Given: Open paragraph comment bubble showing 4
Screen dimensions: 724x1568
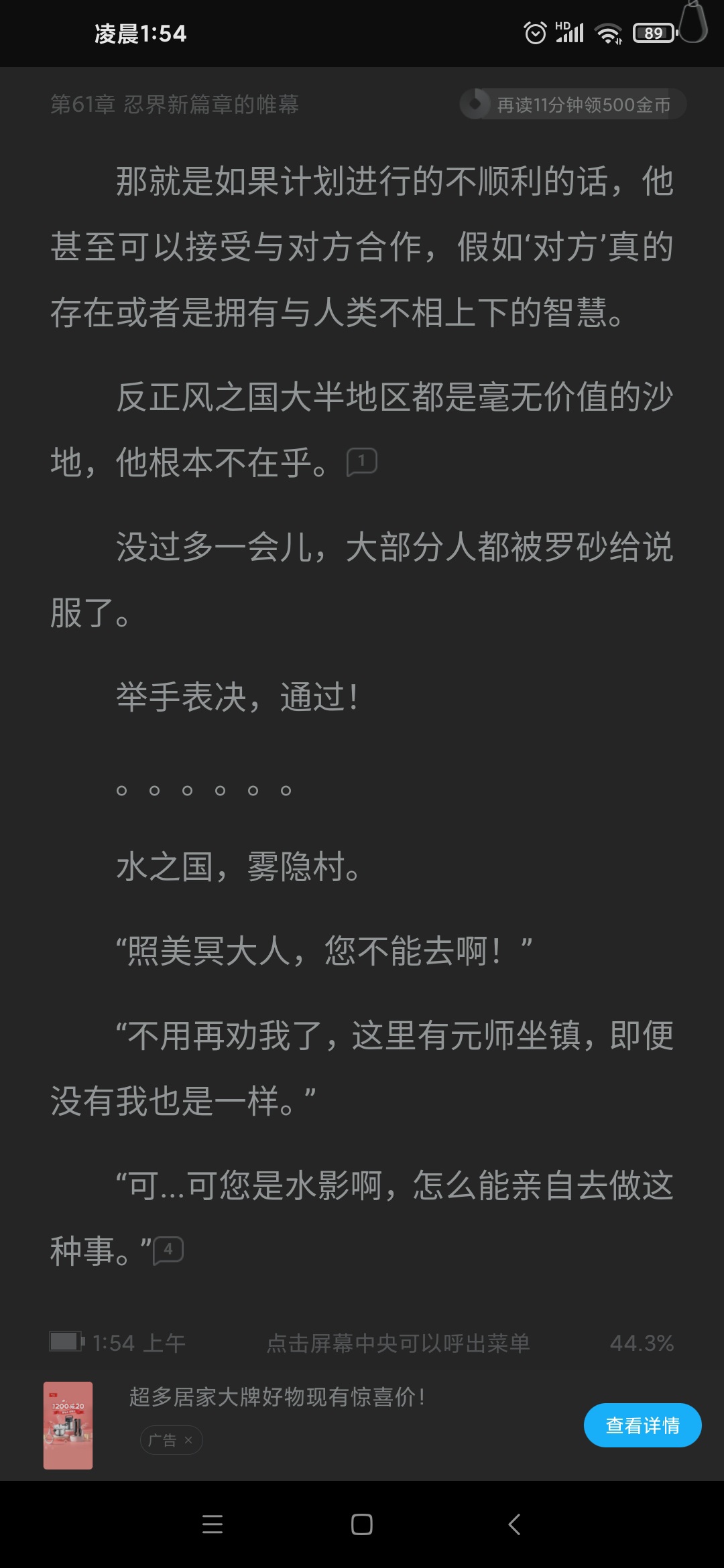Looking at the screenshot, I should tap(168, 1250).
